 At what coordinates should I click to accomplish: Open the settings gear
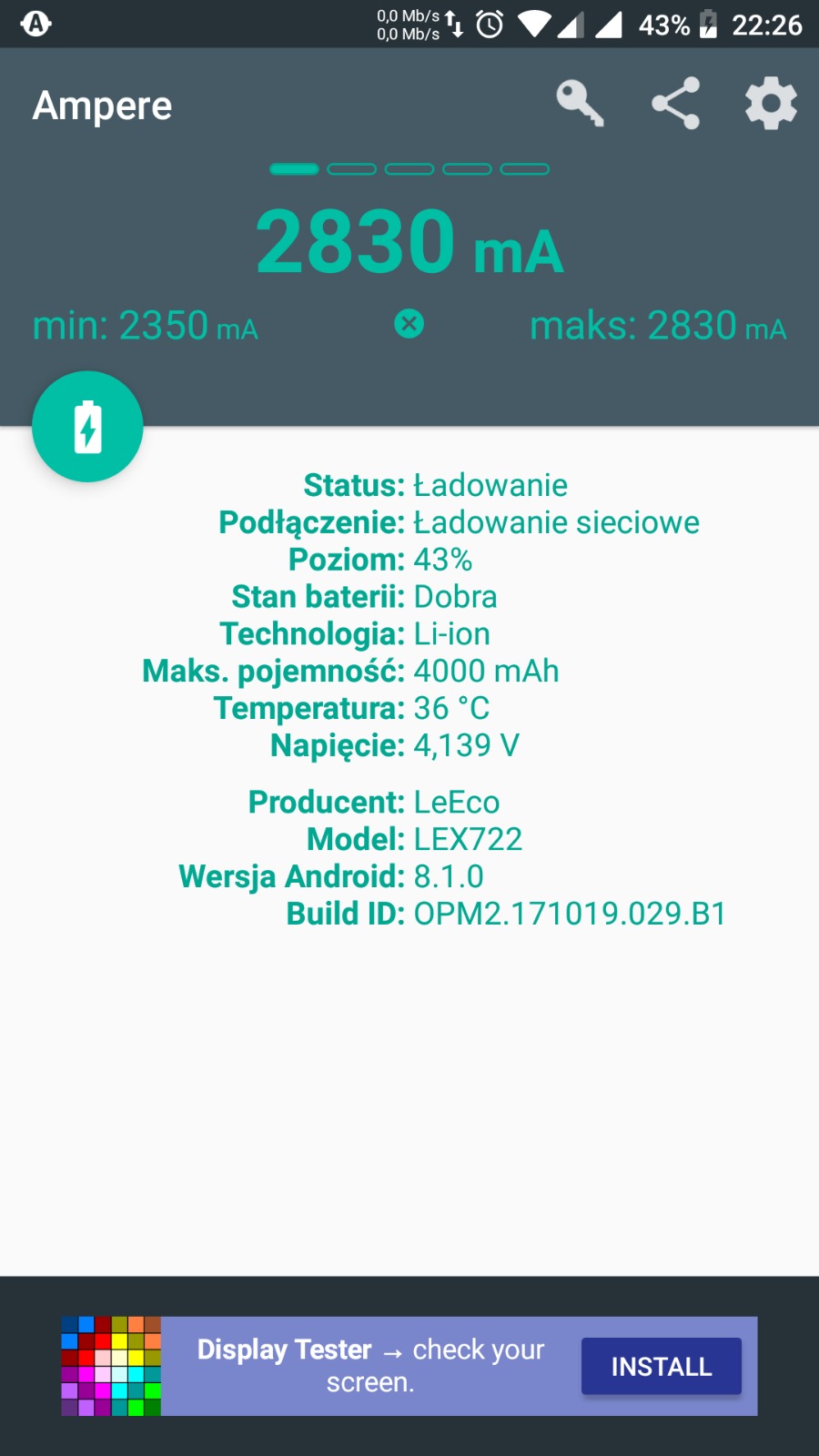772,103
